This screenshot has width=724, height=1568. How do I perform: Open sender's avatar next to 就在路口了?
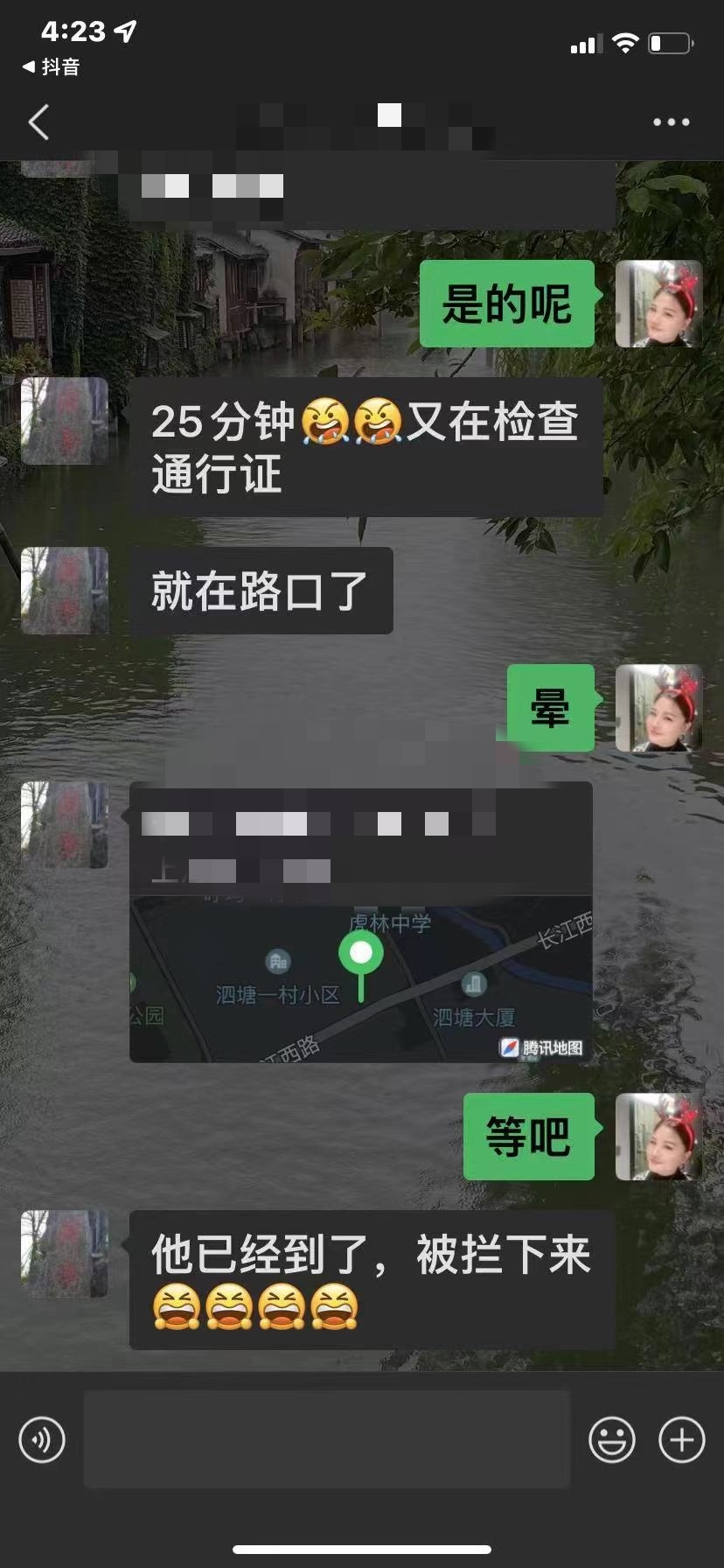click(x=65, y=591)
